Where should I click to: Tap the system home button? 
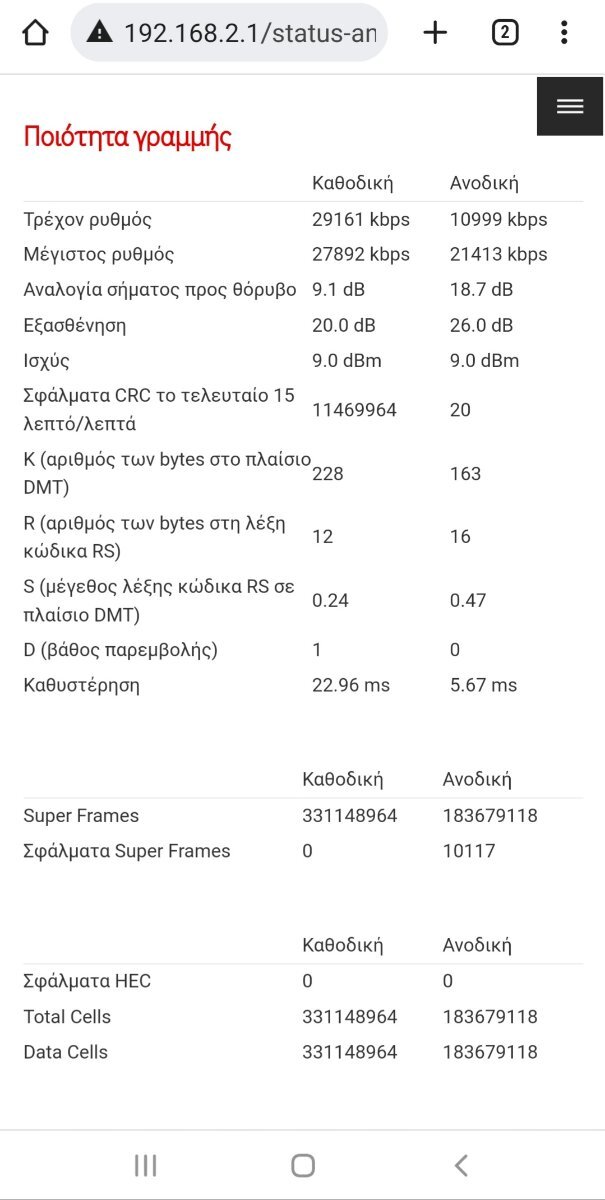303,1165
